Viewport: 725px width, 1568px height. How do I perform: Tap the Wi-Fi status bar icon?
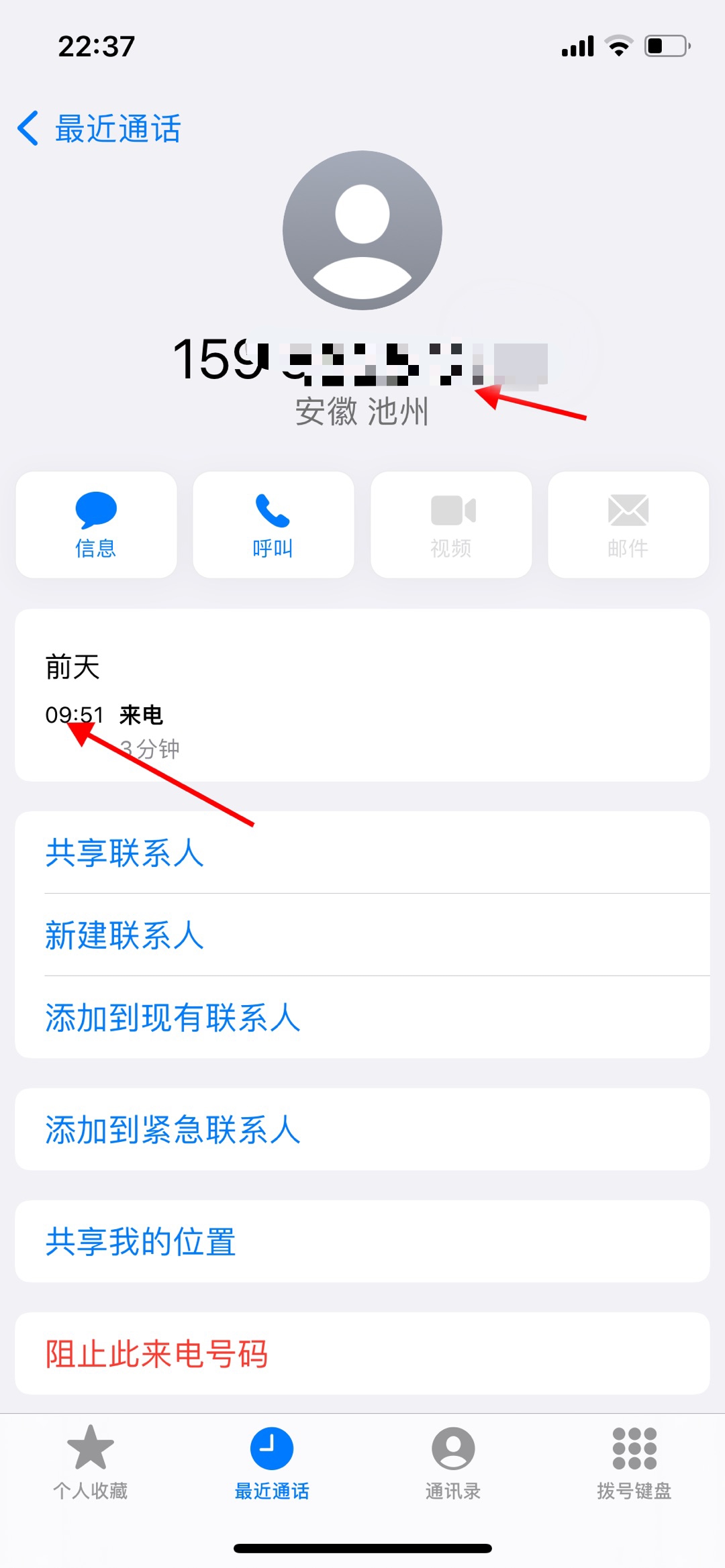(618, 44)
